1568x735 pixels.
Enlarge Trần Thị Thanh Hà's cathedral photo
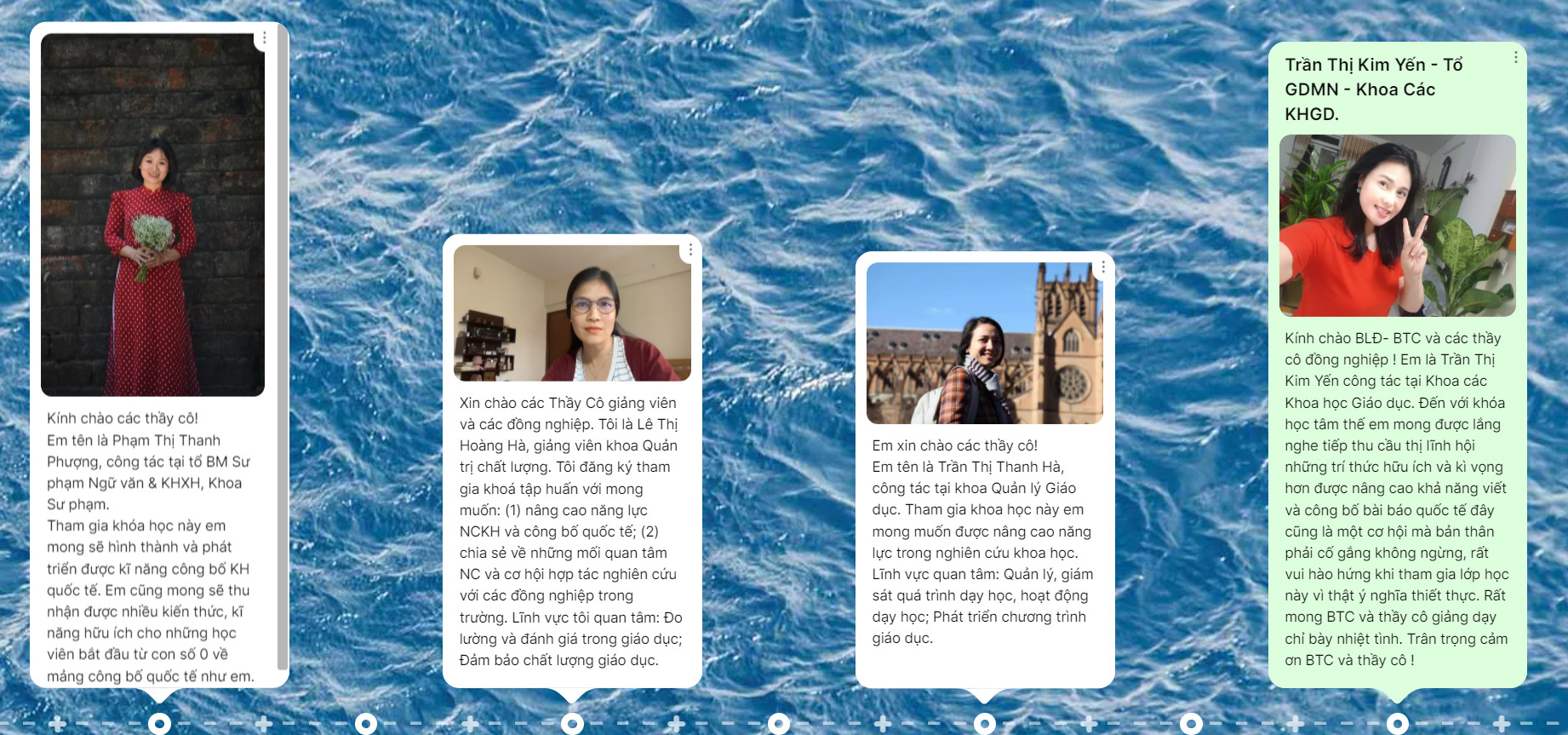[x=984, y=343]
